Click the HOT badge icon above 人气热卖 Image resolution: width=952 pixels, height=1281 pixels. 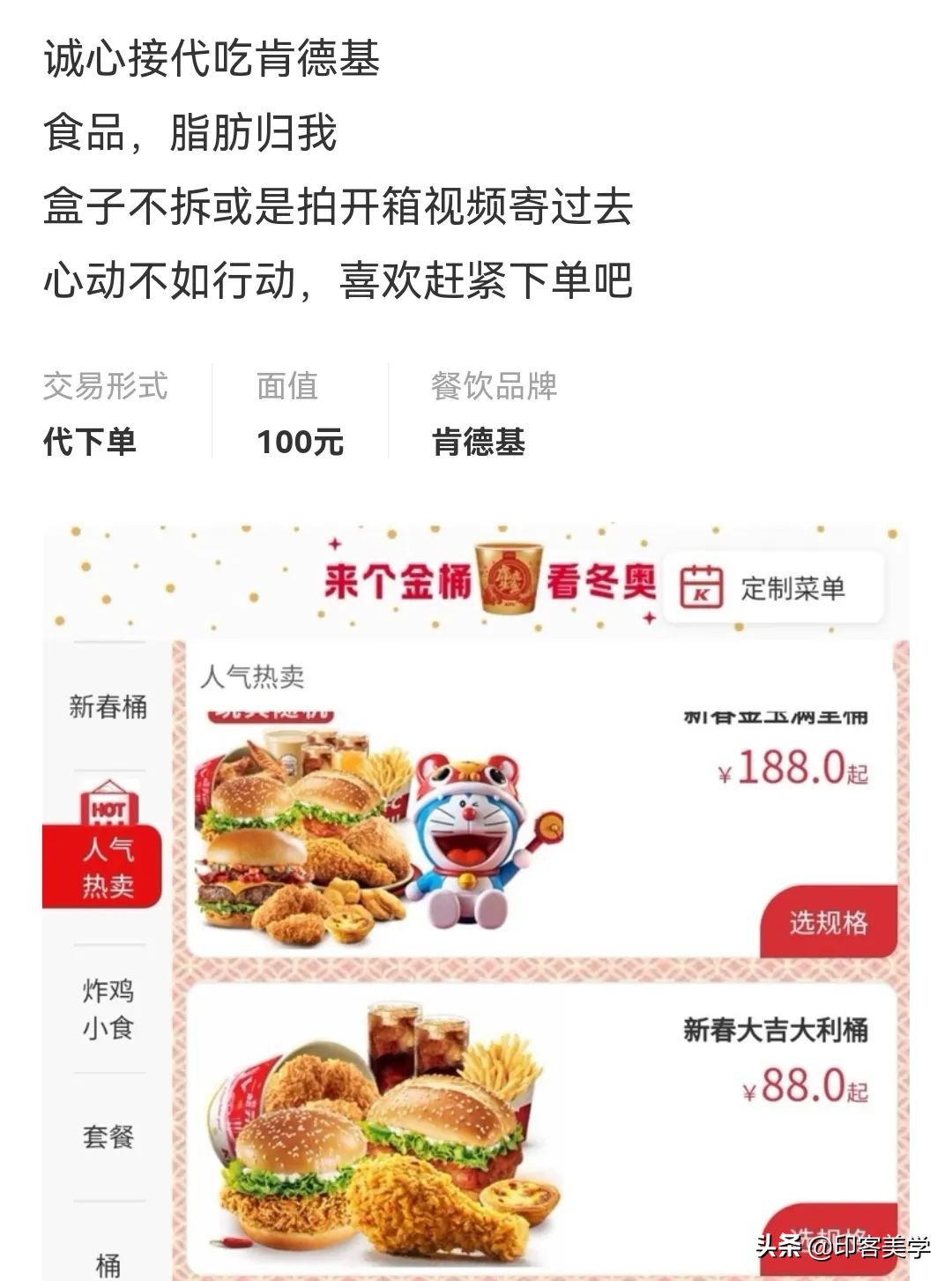108,803
